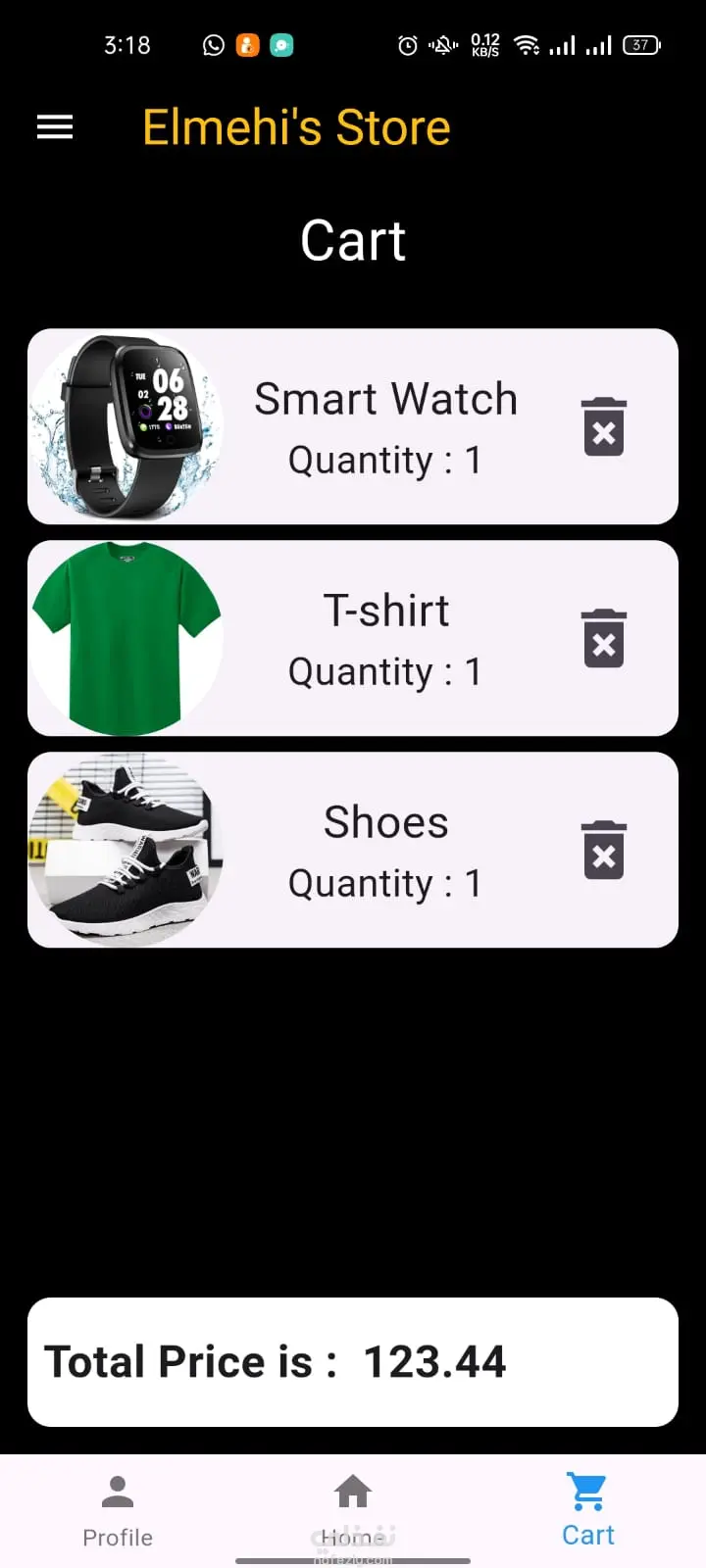
Task: Open the Shoes cart item
Action: tap(384, 851)
